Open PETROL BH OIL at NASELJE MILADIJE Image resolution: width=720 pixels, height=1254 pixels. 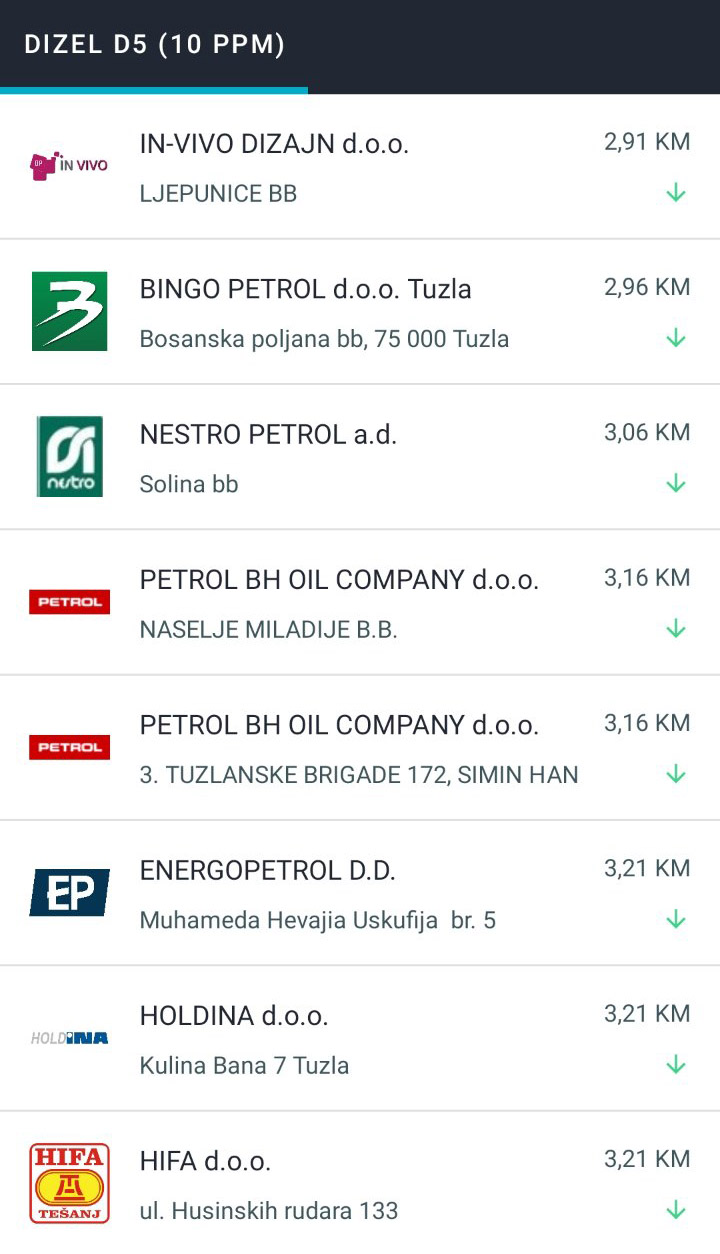(360, 602)
